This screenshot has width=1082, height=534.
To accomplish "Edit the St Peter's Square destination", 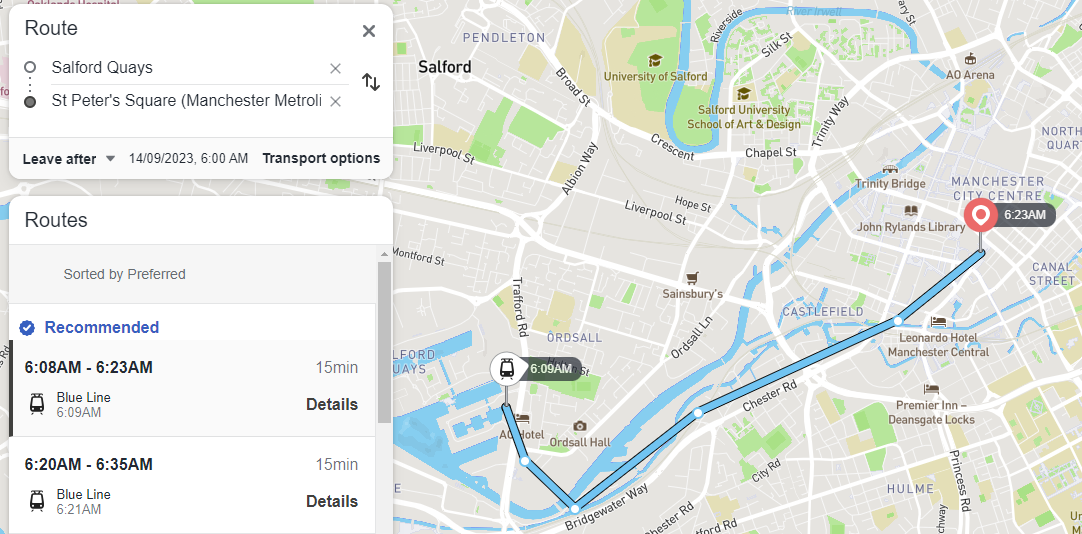I will [186, 101].
